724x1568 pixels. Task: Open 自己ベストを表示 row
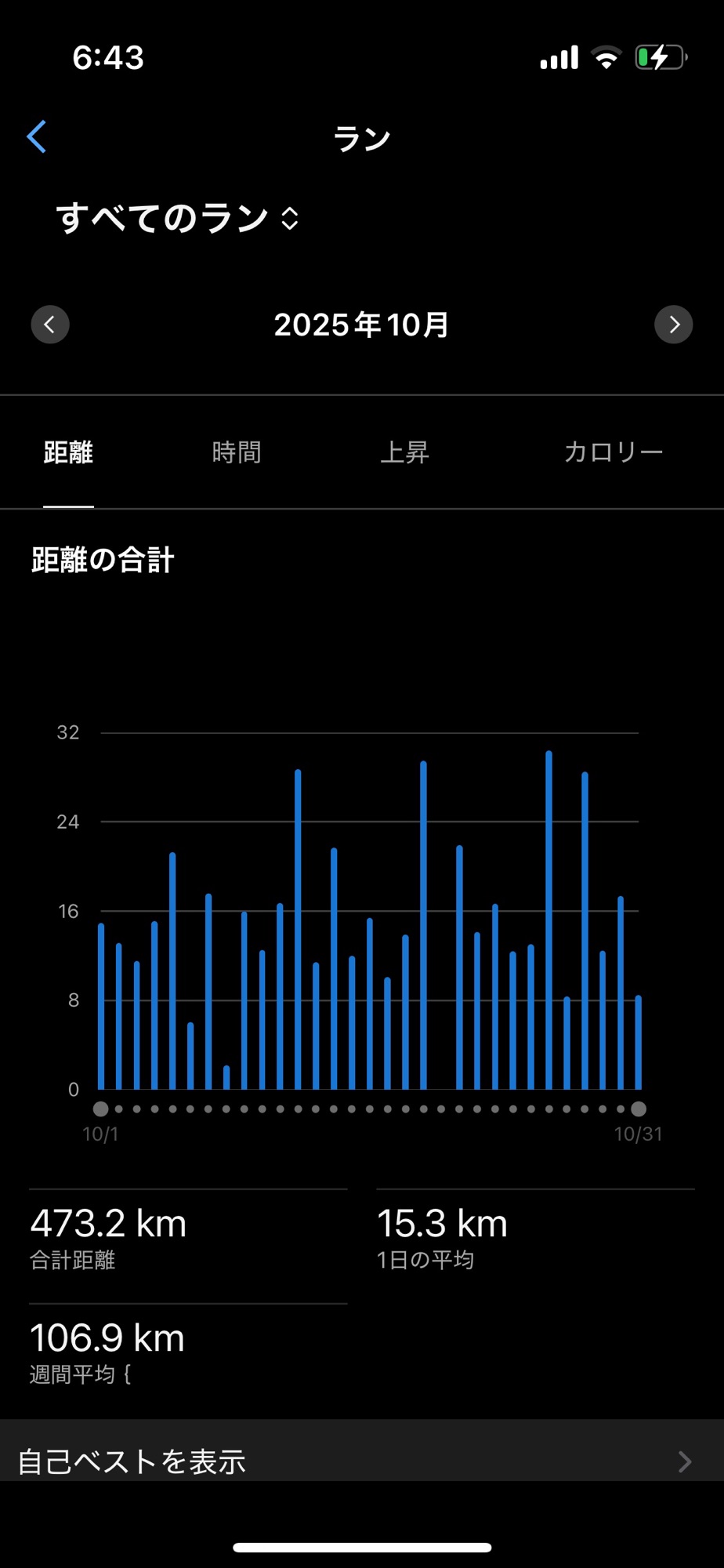(x=362, y=1460)
